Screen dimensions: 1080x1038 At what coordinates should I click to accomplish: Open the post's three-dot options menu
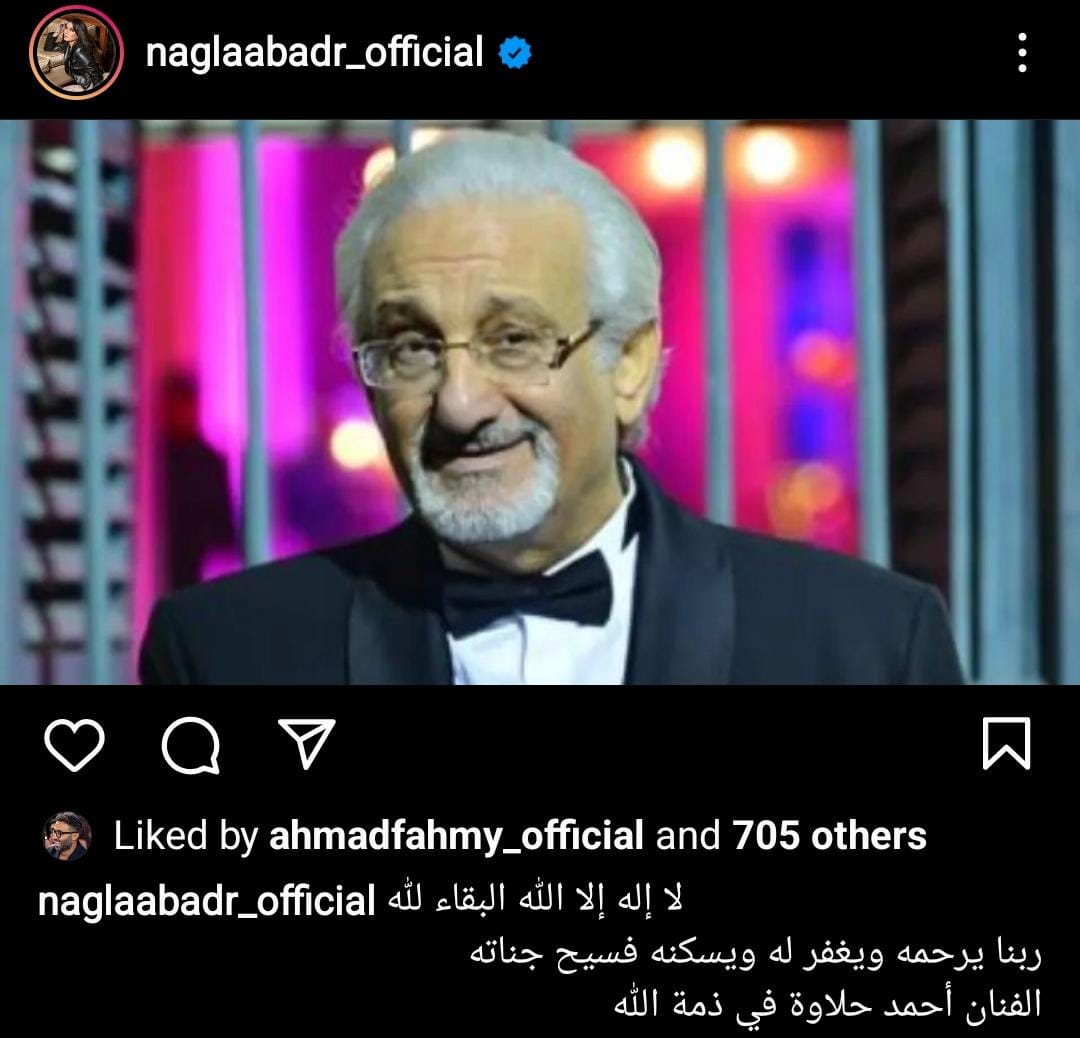[x=1022, y=52]
